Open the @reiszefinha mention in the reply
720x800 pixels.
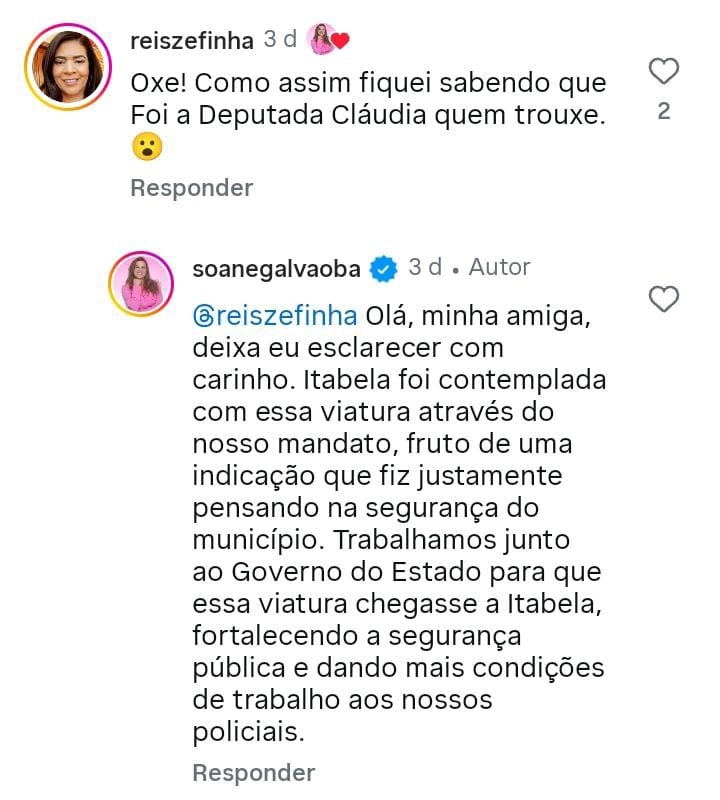pos(275,316)
